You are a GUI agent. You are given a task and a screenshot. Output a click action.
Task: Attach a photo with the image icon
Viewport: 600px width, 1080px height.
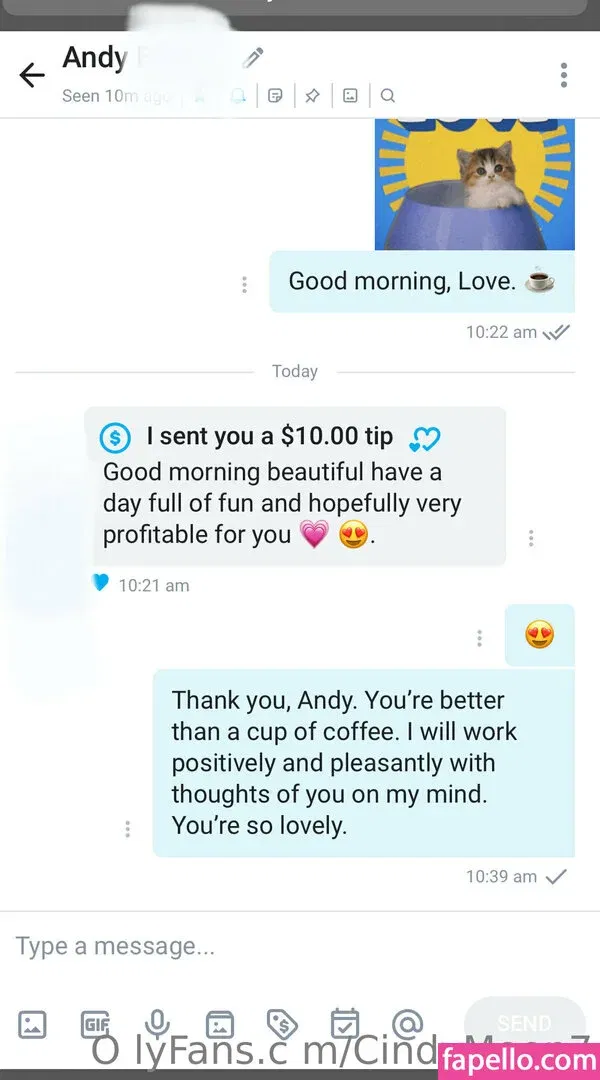click(32, 1024)
